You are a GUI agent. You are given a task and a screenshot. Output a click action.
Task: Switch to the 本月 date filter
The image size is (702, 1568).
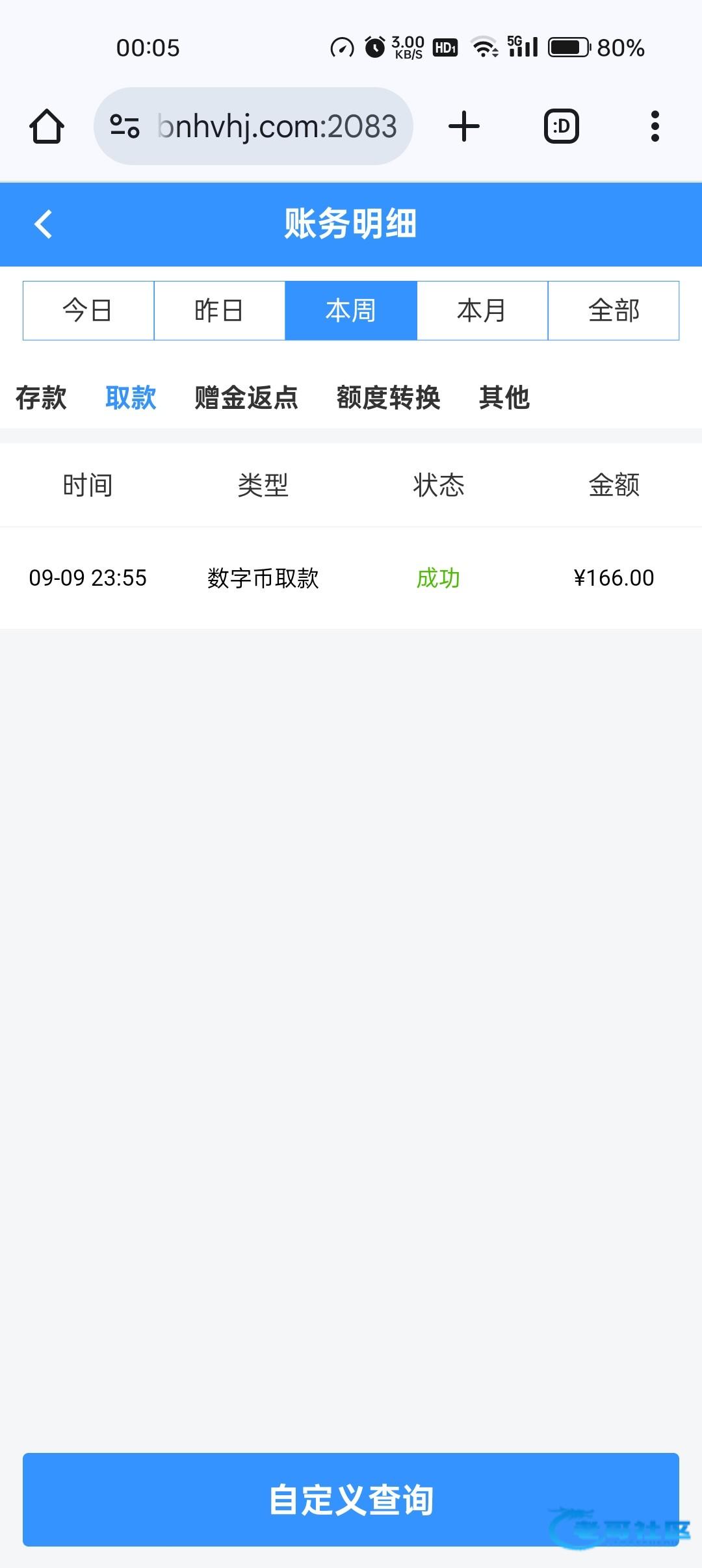click(482, 311)
